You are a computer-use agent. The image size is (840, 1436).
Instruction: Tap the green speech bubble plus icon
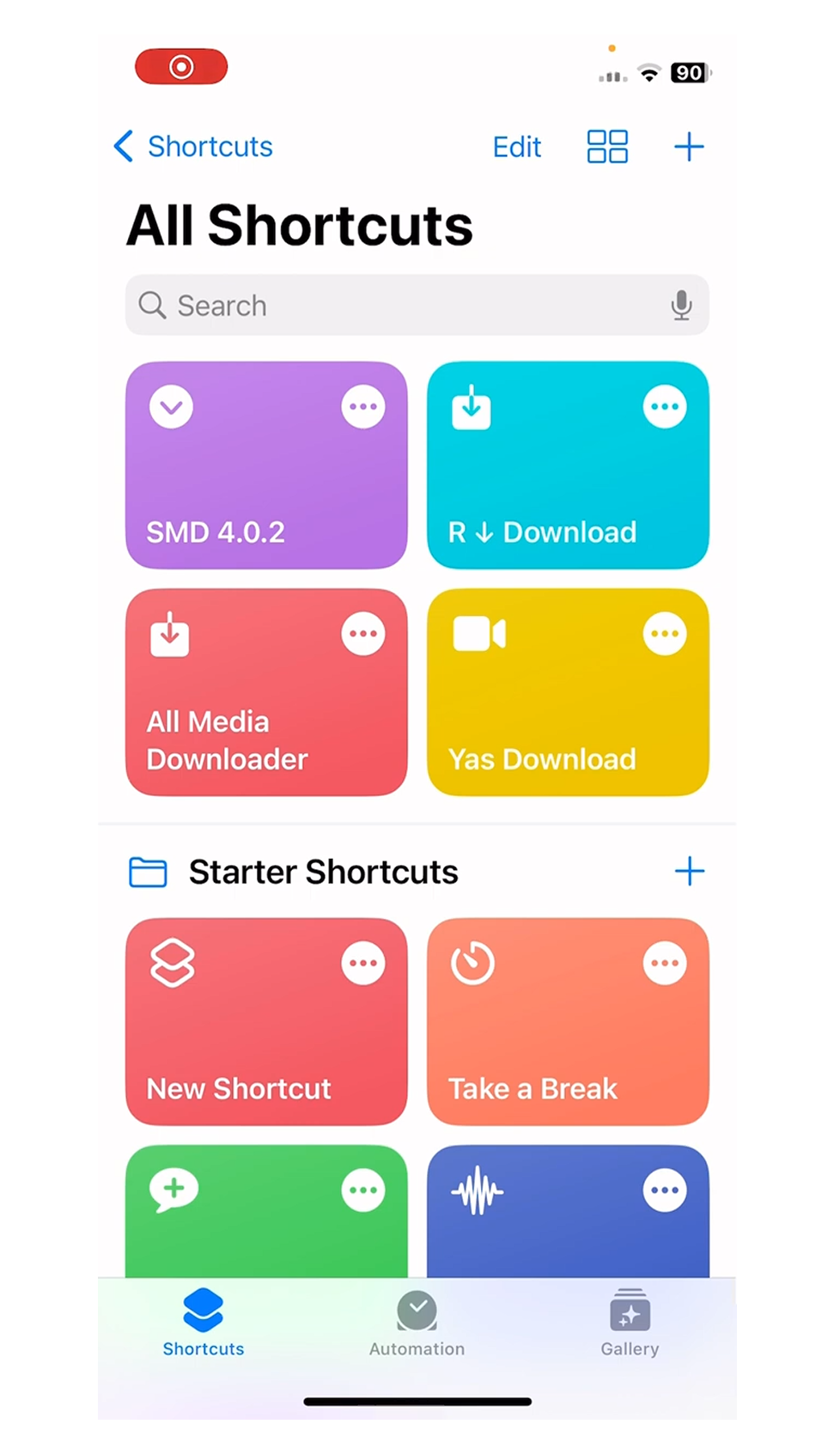173,1190
